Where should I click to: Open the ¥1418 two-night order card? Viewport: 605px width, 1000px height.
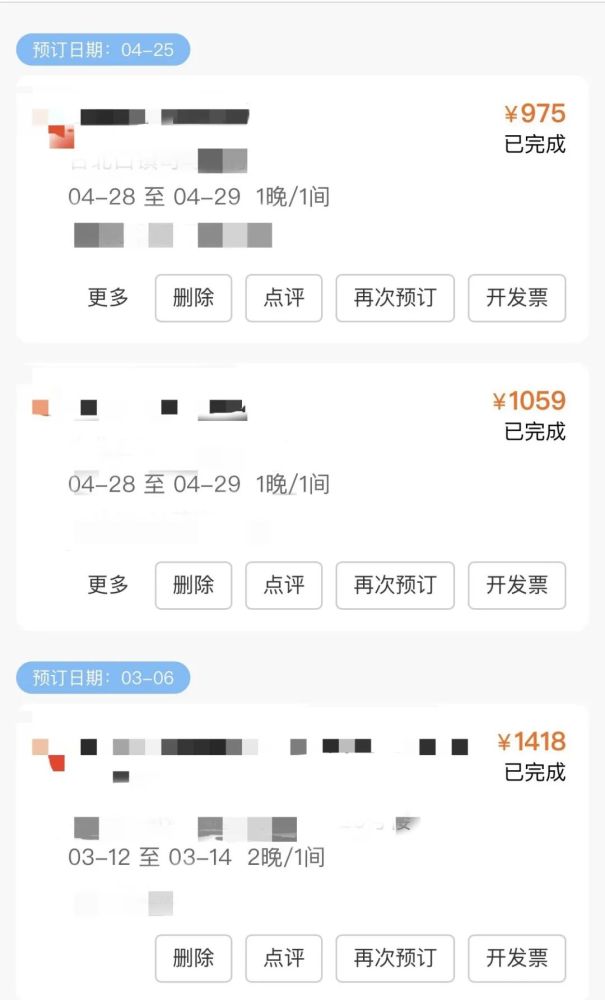tap(300, 857)
